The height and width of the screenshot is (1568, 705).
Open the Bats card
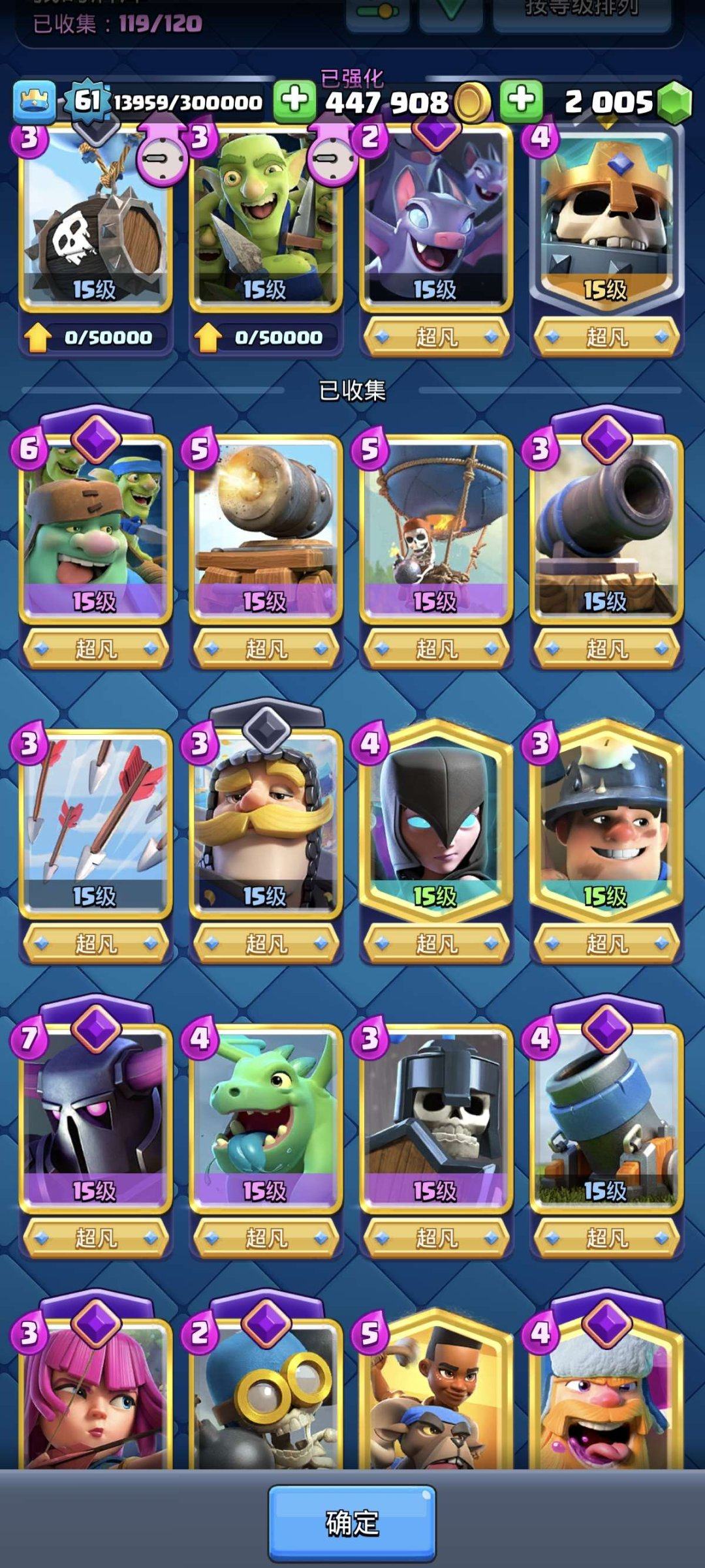(435, 222)
